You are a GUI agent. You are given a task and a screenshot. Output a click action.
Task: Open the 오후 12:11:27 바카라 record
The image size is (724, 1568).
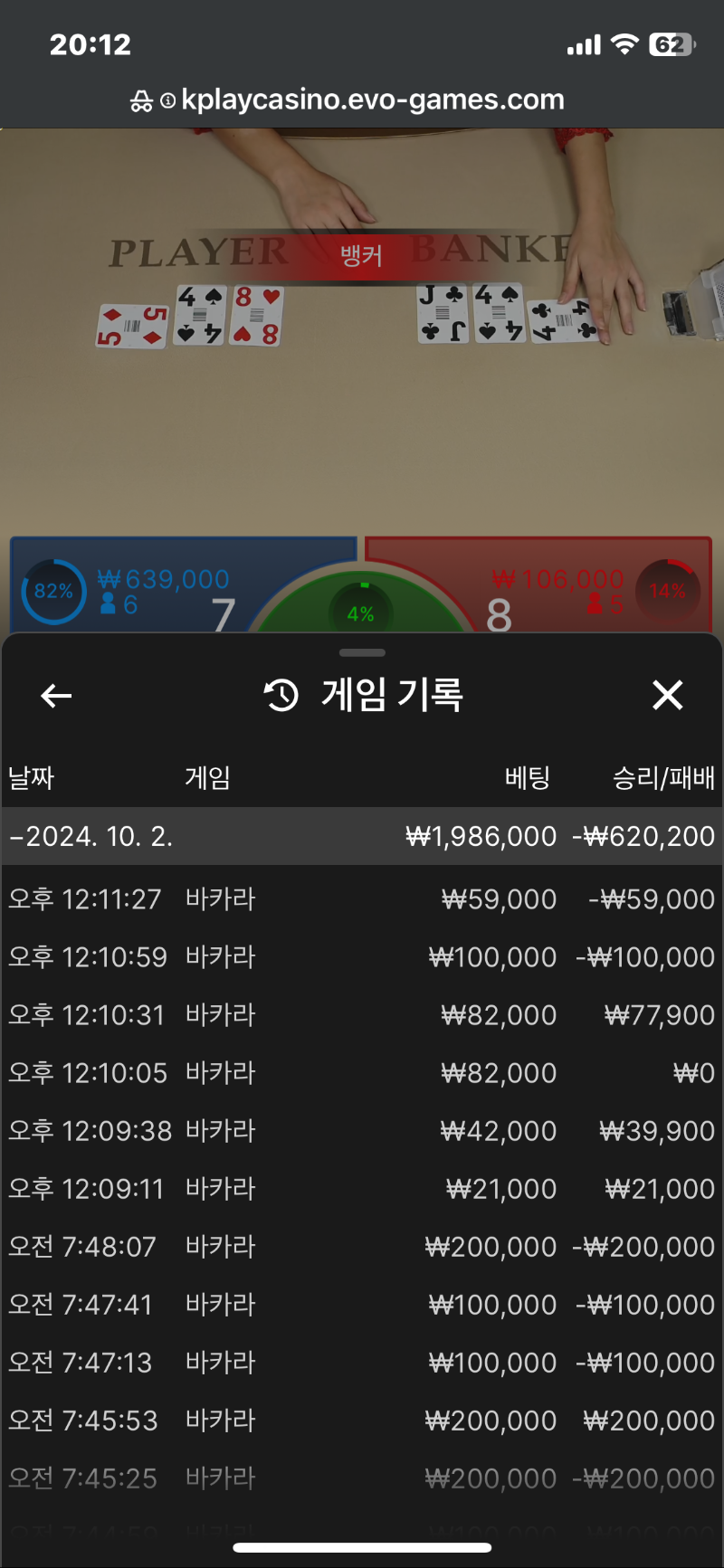pyautogui.click(x=362, y=899)
